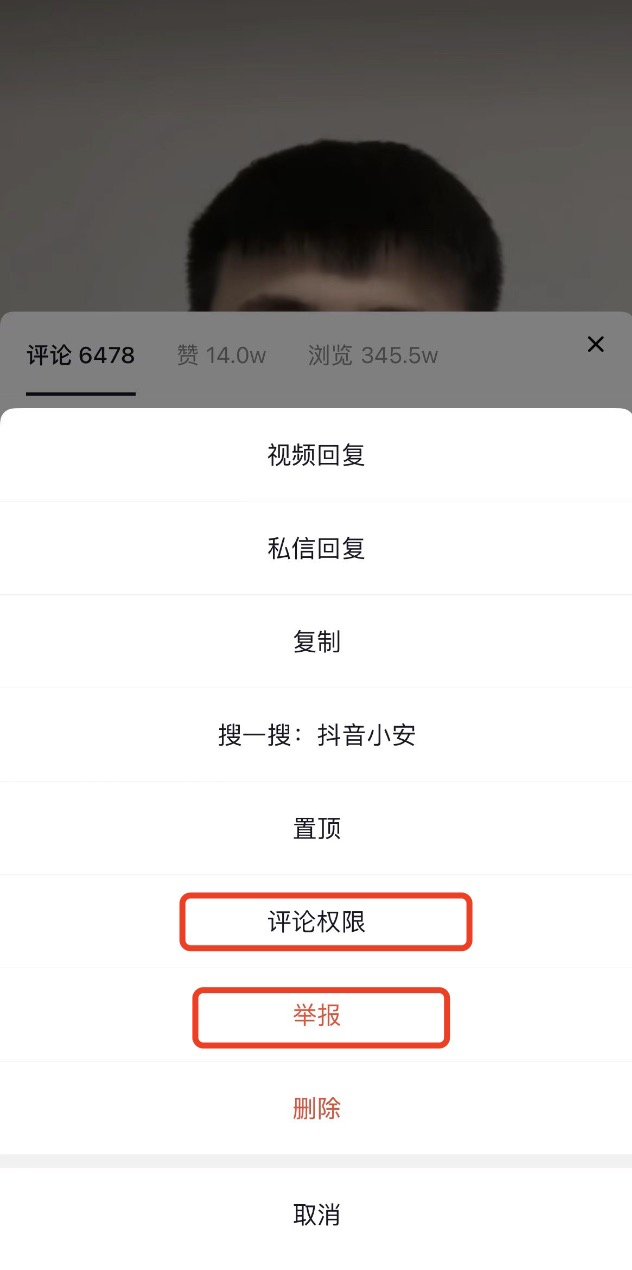Open 评论权限 settings
The height and width of the screenshot is (1270, 632).
point(316,922)
